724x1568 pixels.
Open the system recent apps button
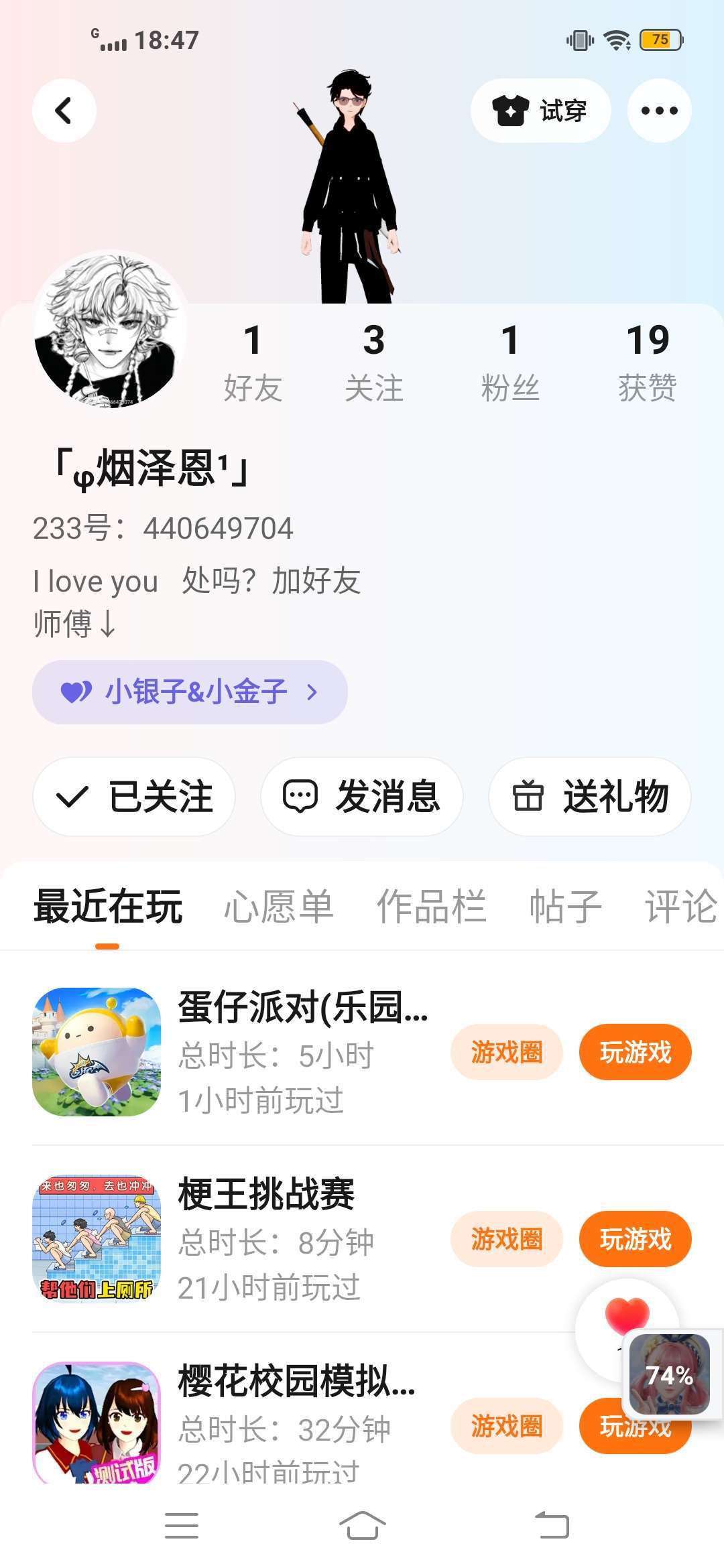[x=182, y=1526]
